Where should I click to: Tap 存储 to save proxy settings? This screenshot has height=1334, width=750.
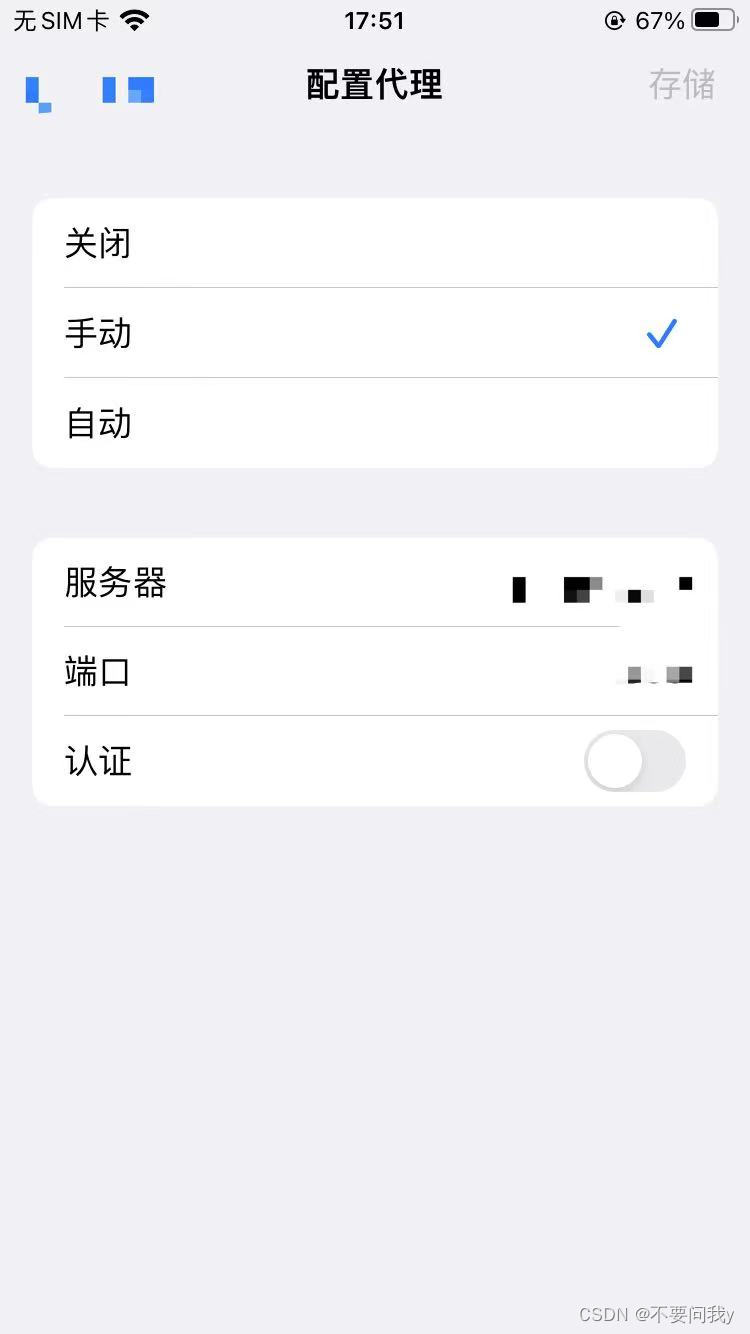[x=681, y=85]
